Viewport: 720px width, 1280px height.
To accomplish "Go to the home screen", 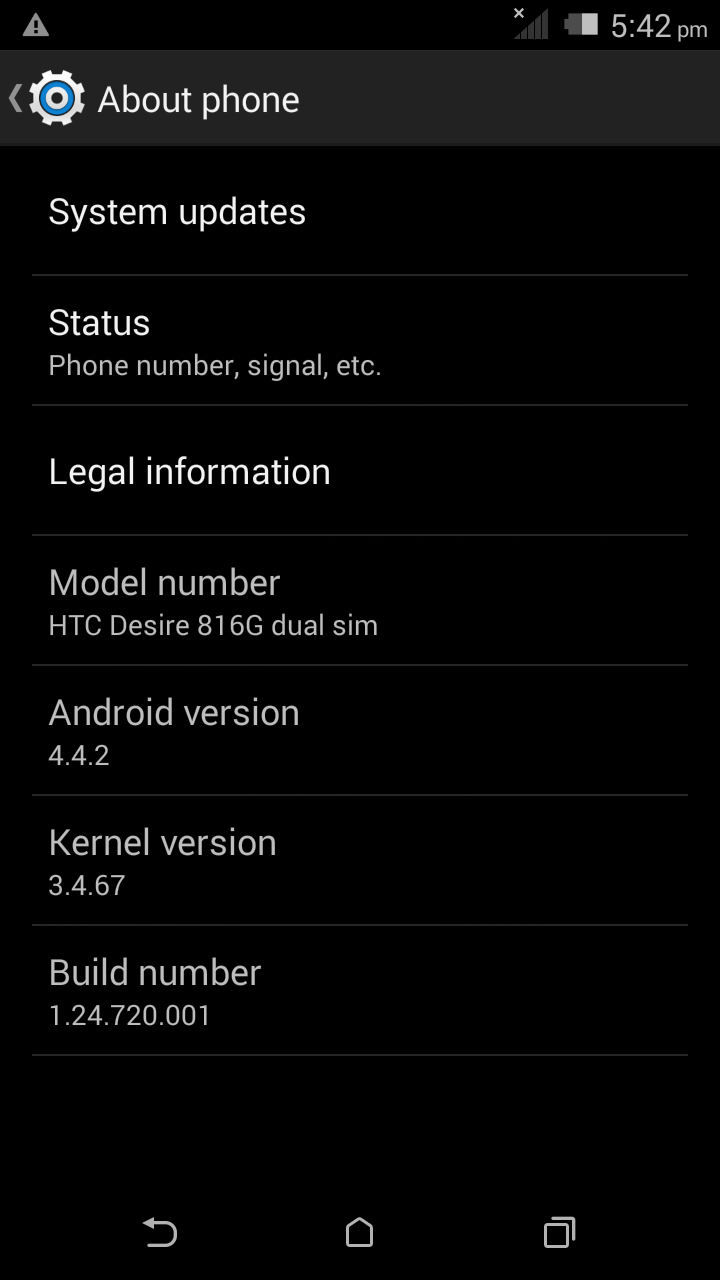I will pyautogui.click(x=359, y=1232).
